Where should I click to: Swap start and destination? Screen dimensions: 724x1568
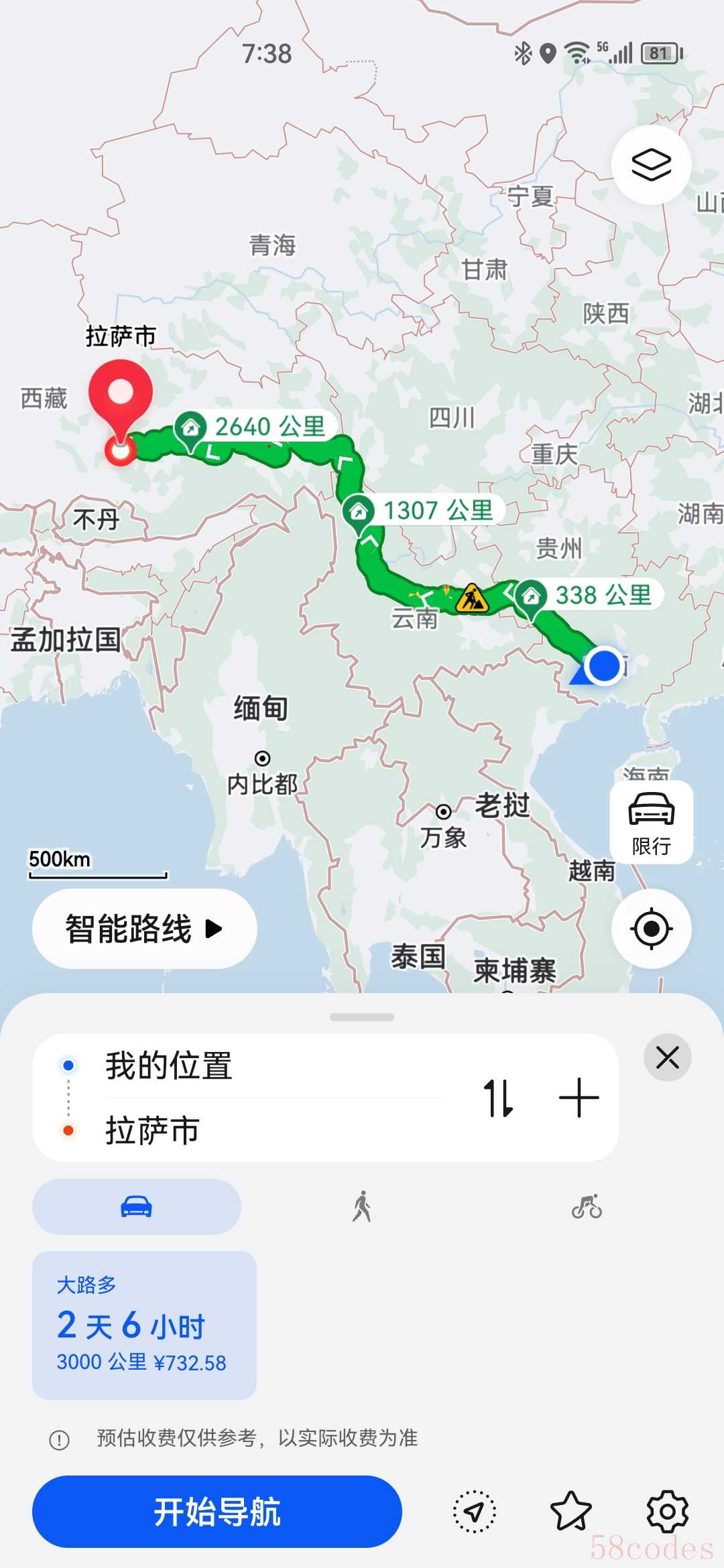499,1098
